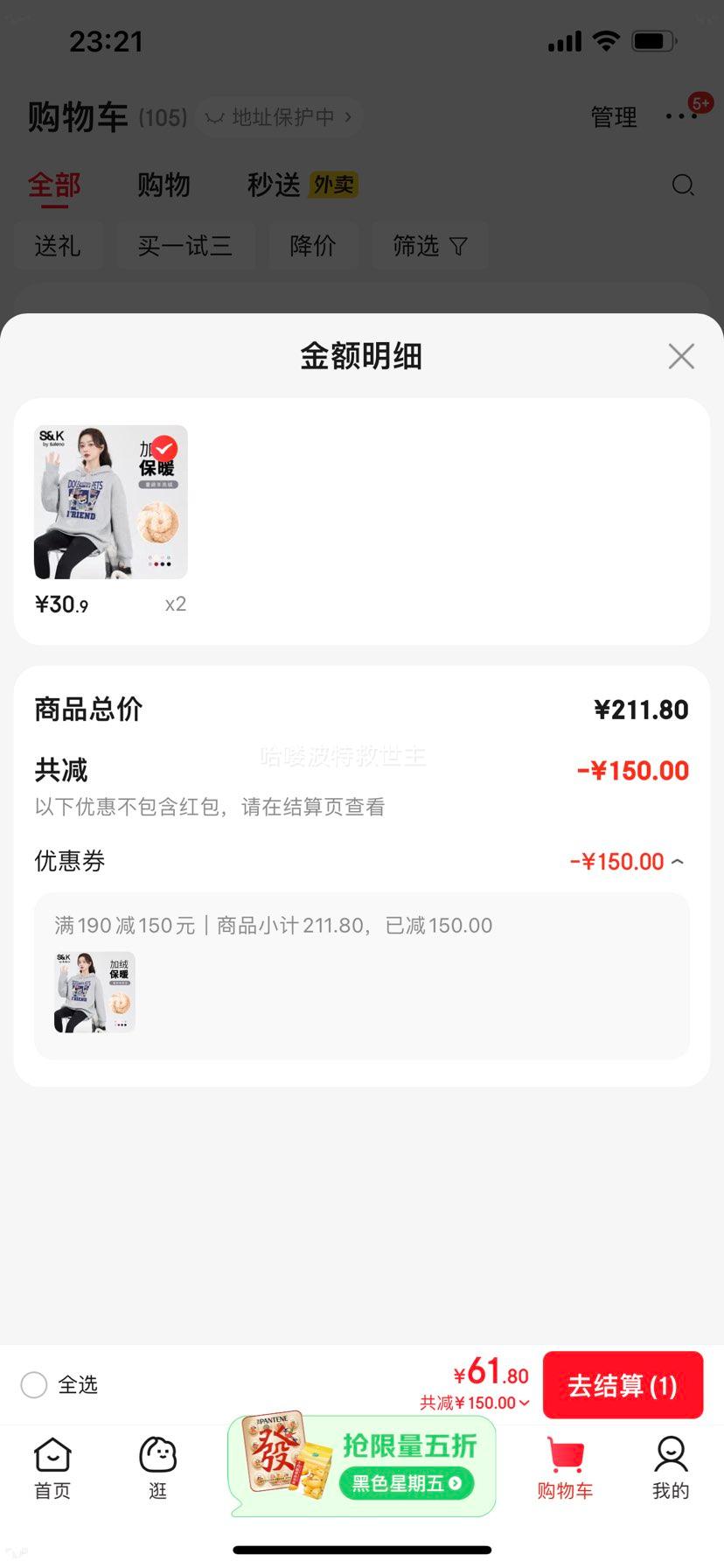Open the 抢限量五折 Black Friday banner
The height and width of the screenshot is (1568, 724).
[x=362, y=1466]
